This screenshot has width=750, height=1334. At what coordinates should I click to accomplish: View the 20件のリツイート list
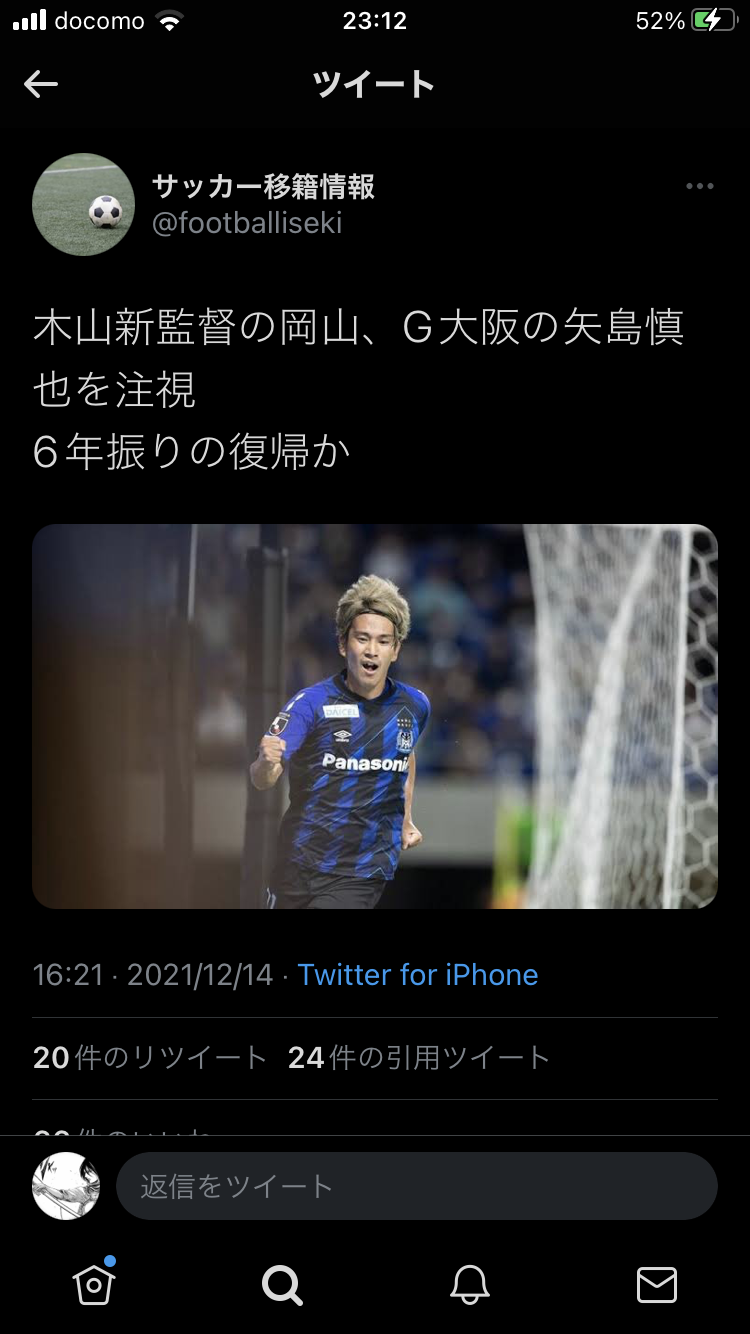[150, 1057]
